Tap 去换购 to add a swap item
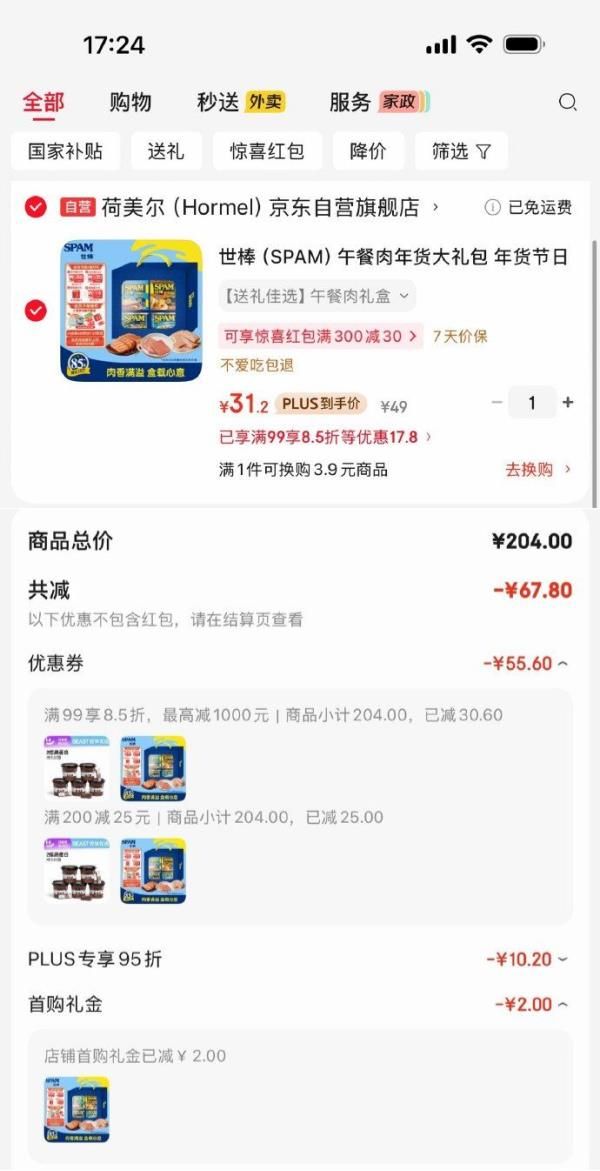This screenshot has height=1171, width=600. click(538, 469)
